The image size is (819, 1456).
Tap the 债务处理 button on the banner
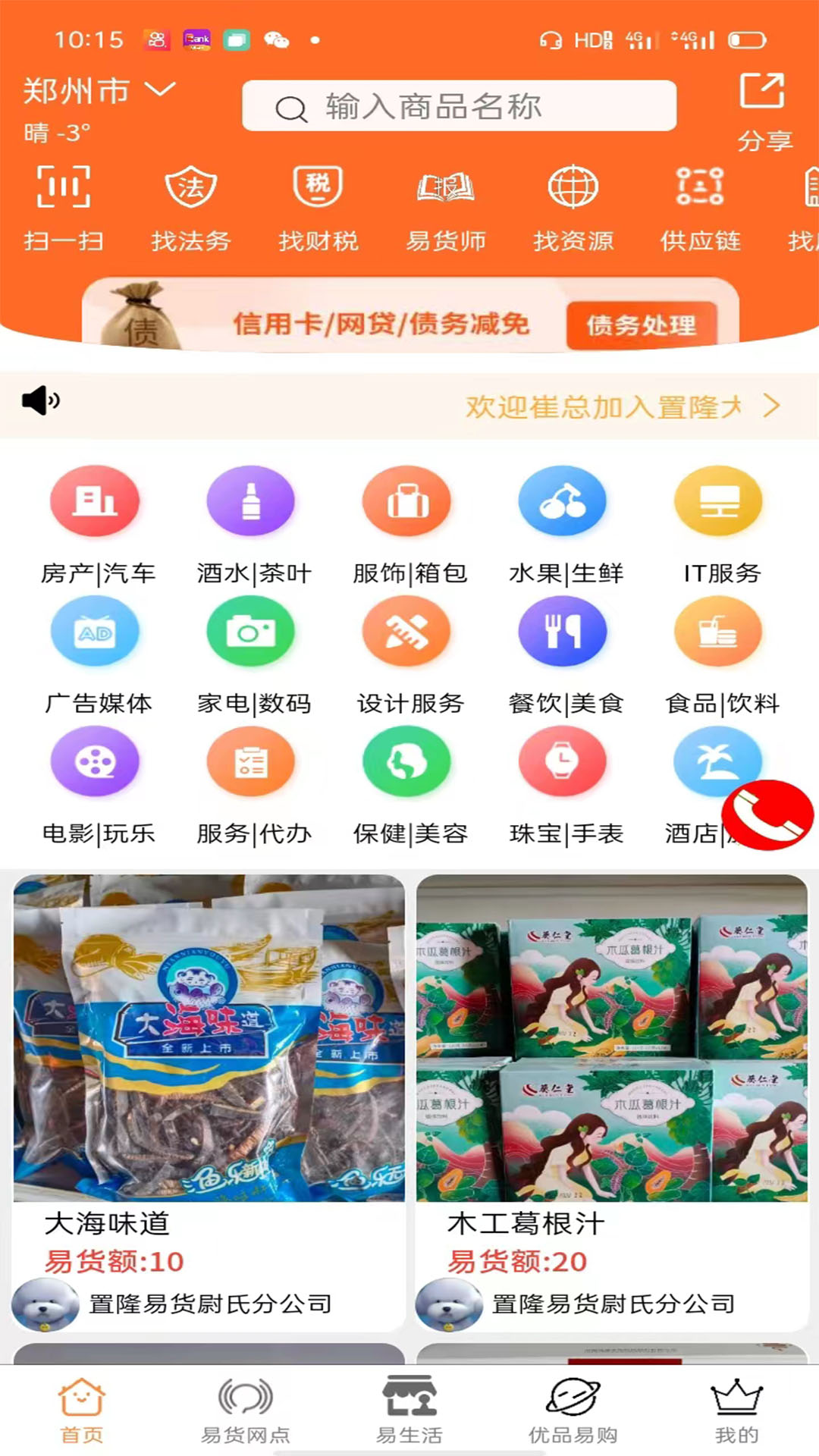click(642, 325)
